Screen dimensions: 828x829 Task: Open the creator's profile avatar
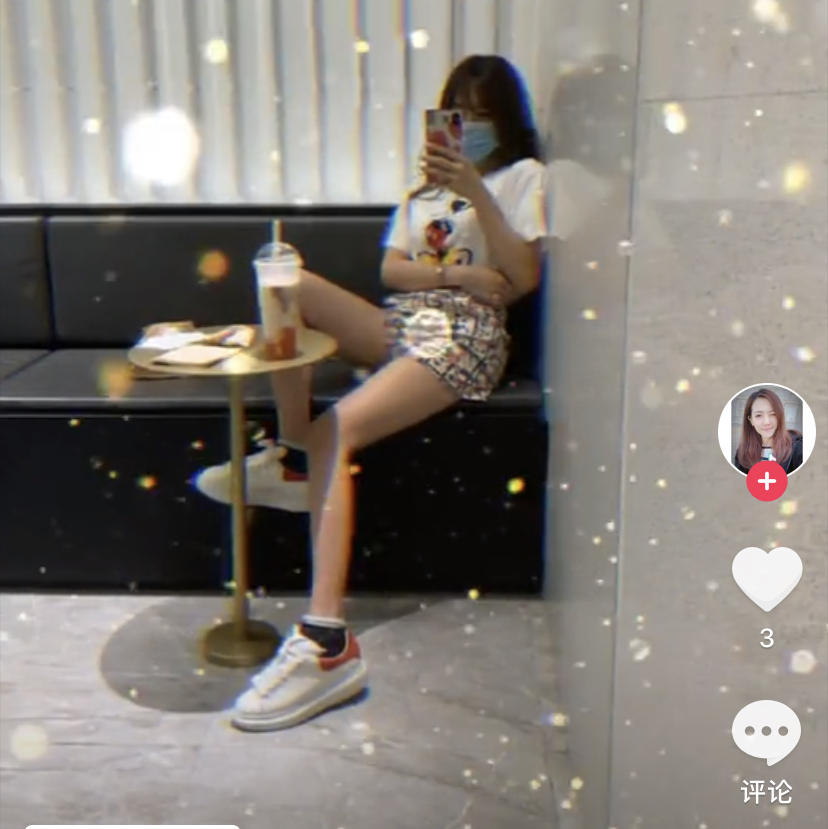point(766,428)
